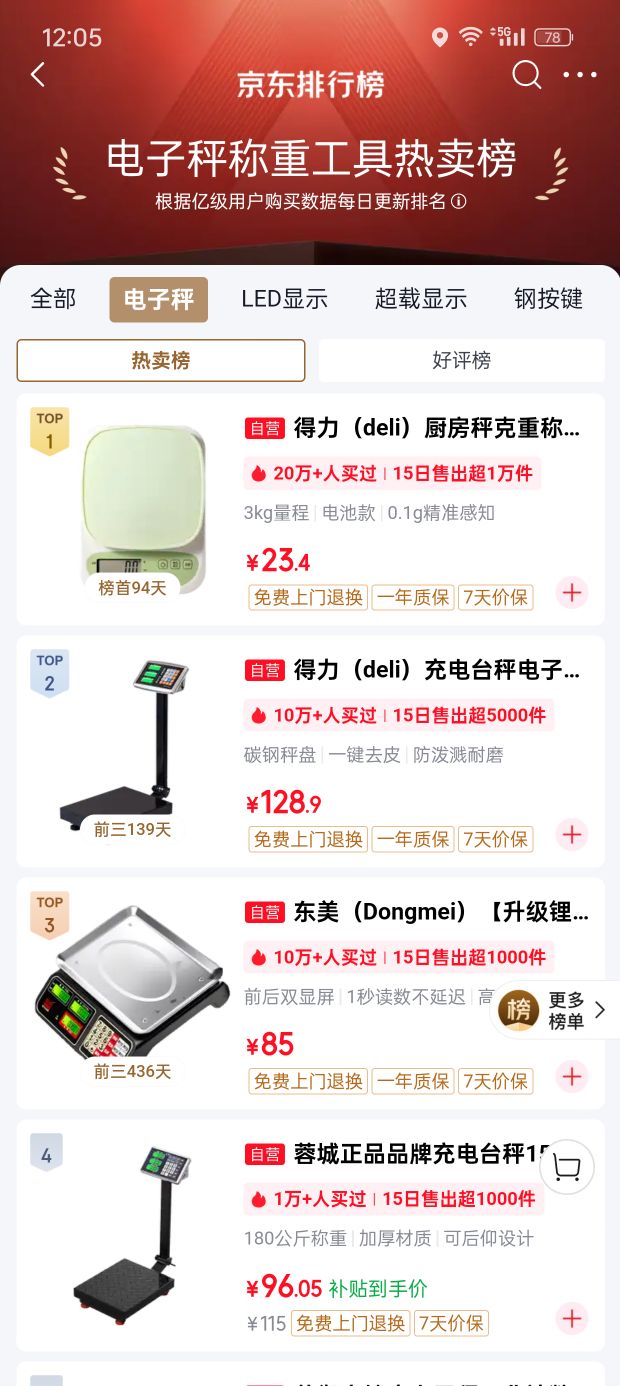Open the 得力 充电台秤 product card
Image resolution: width=620 pixels, height=1386 pixels.
(311, 752)
